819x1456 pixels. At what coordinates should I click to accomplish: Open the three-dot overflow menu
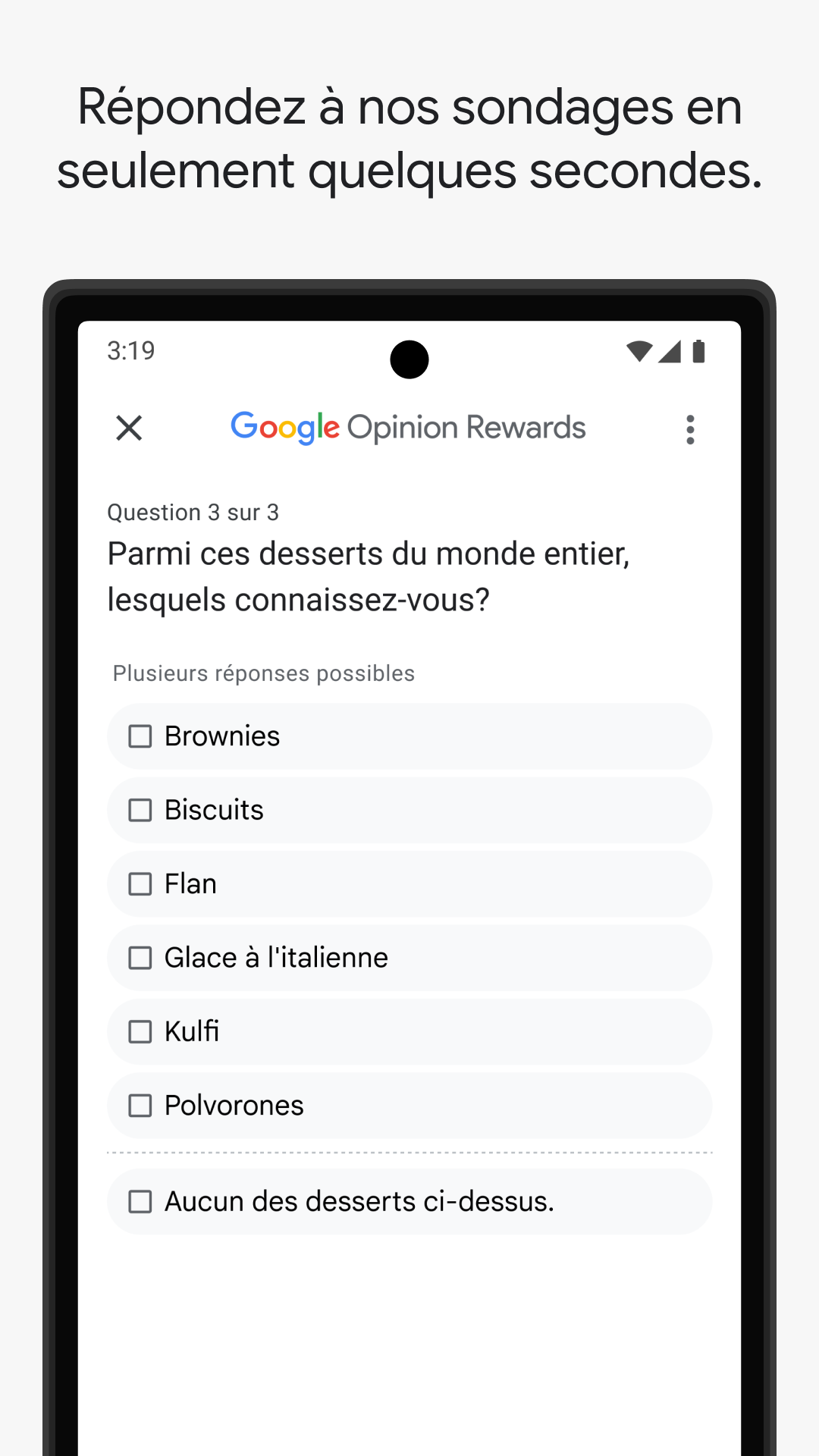coord(690,429)
